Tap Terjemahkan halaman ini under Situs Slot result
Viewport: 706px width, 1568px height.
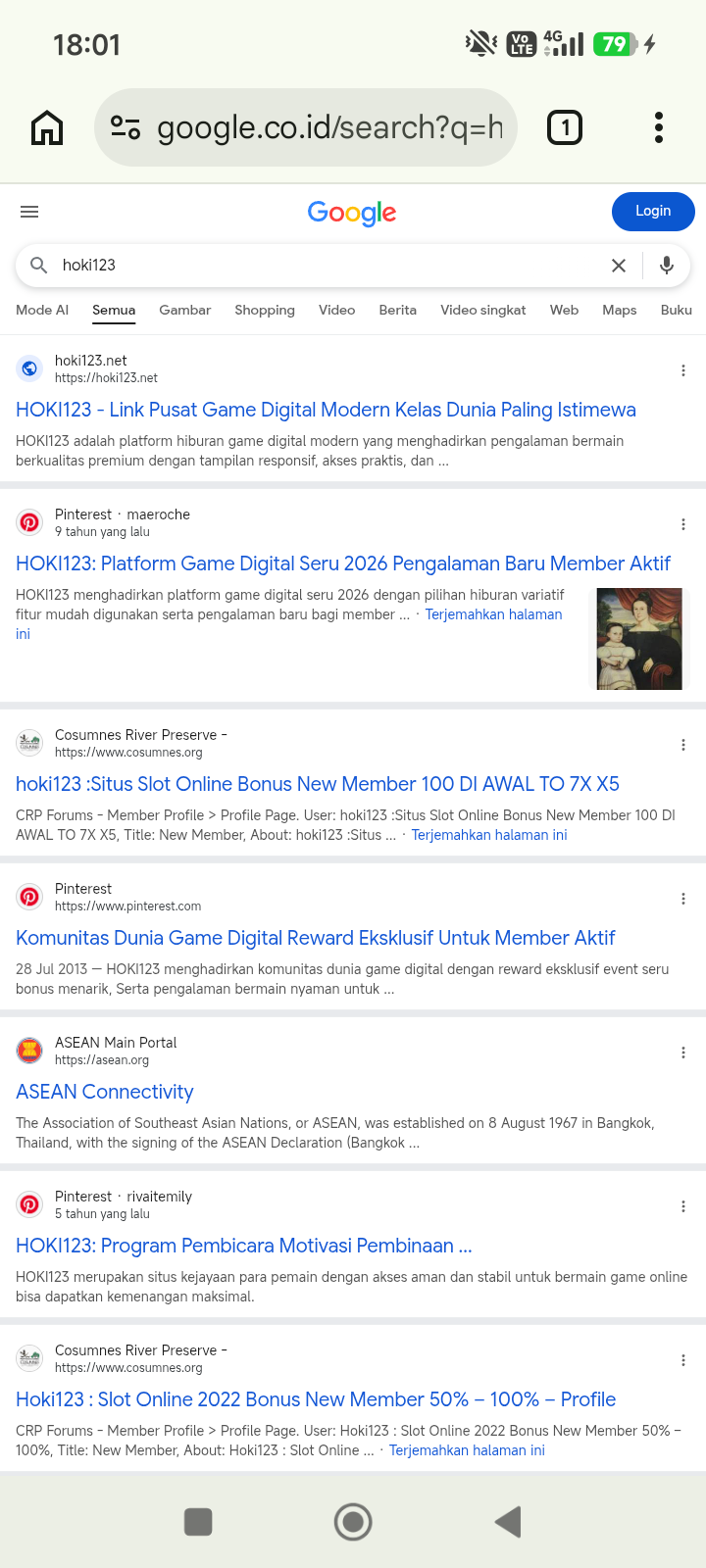489,835
